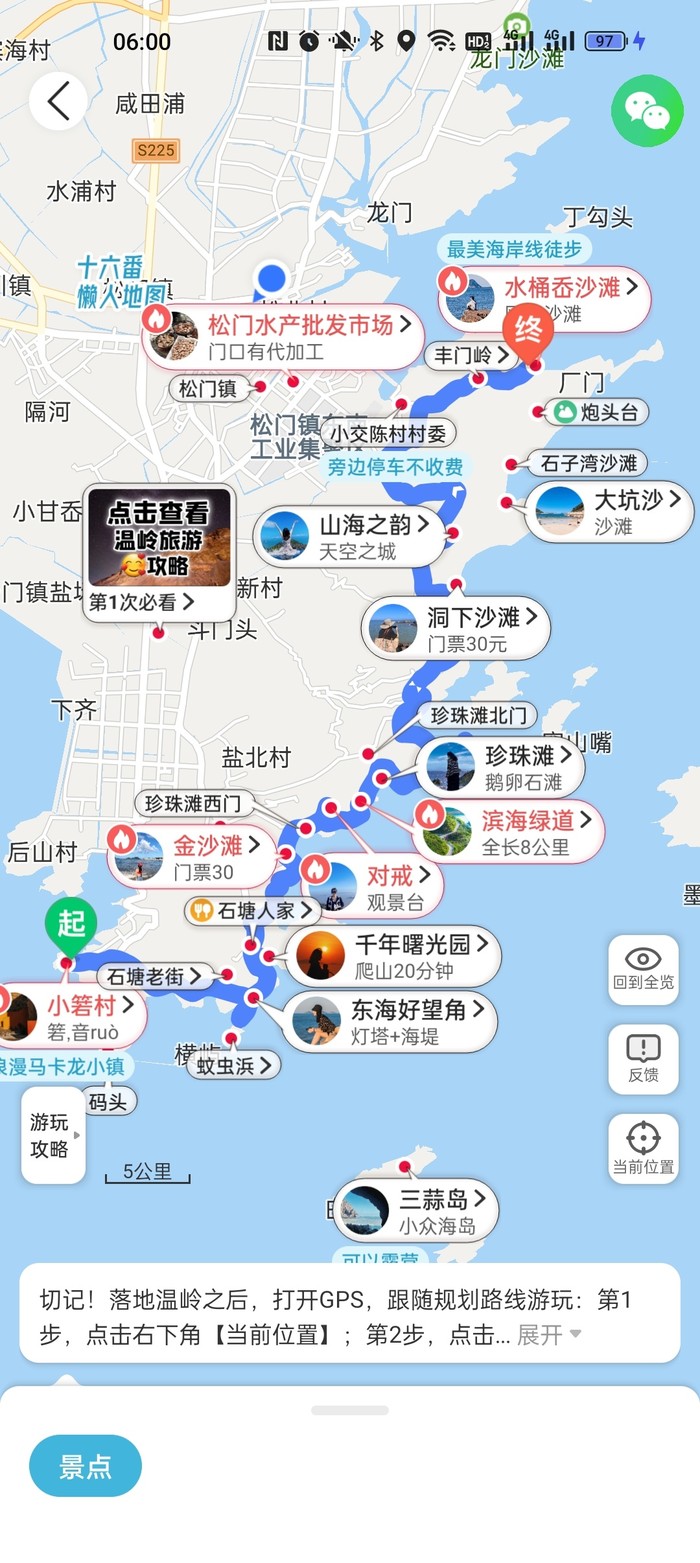The width and height of the screenshot is (700, 1563).
Task: Open the 水桶岙沙滩 place card
Action: tap(546, 299)
